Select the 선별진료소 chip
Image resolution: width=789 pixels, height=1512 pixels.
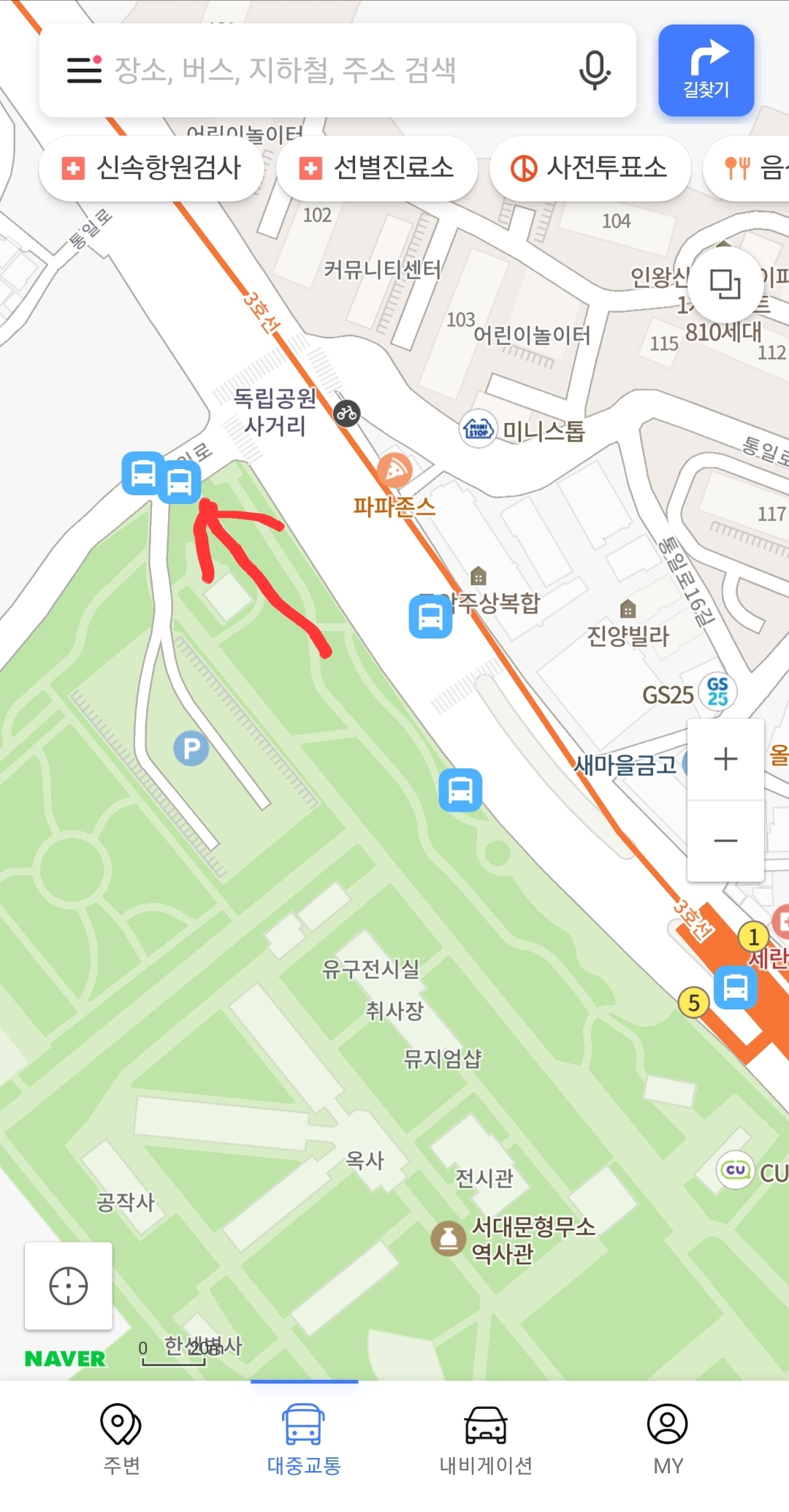tap(377, 168)
